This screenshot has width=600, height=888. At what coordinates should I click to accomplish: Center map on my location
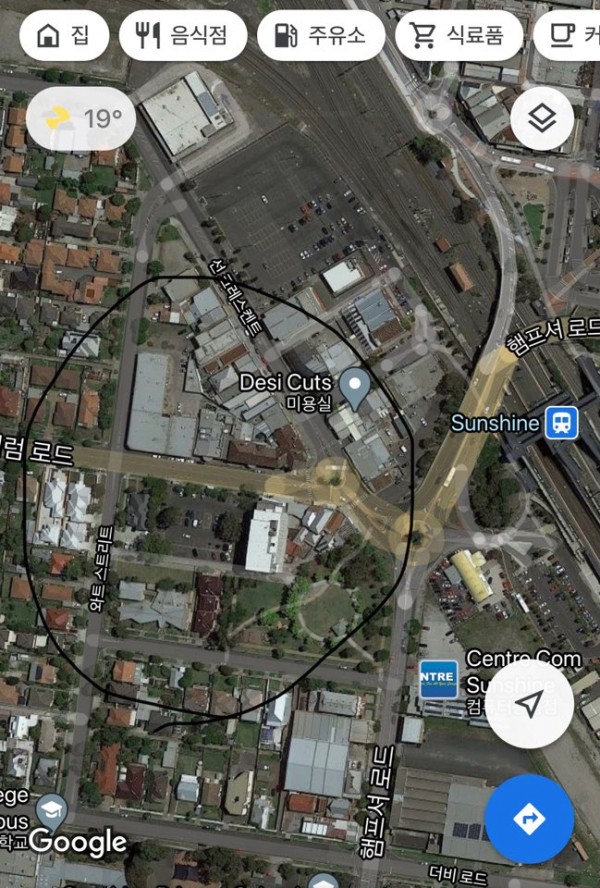click(x=529, y=705)
